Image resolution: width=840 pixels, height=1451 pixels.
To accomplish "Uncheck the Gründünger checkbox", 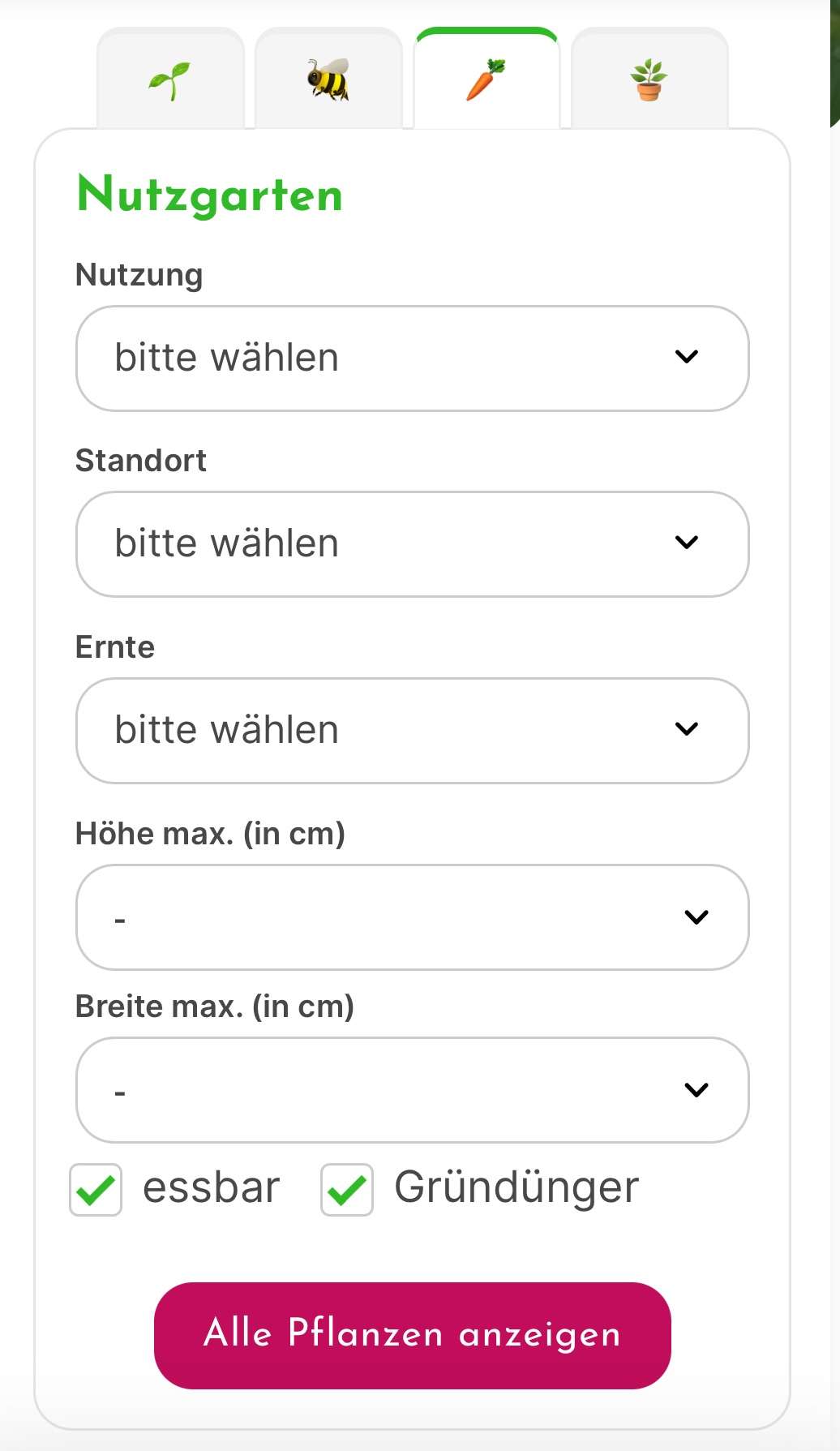I will (347, 1190).
